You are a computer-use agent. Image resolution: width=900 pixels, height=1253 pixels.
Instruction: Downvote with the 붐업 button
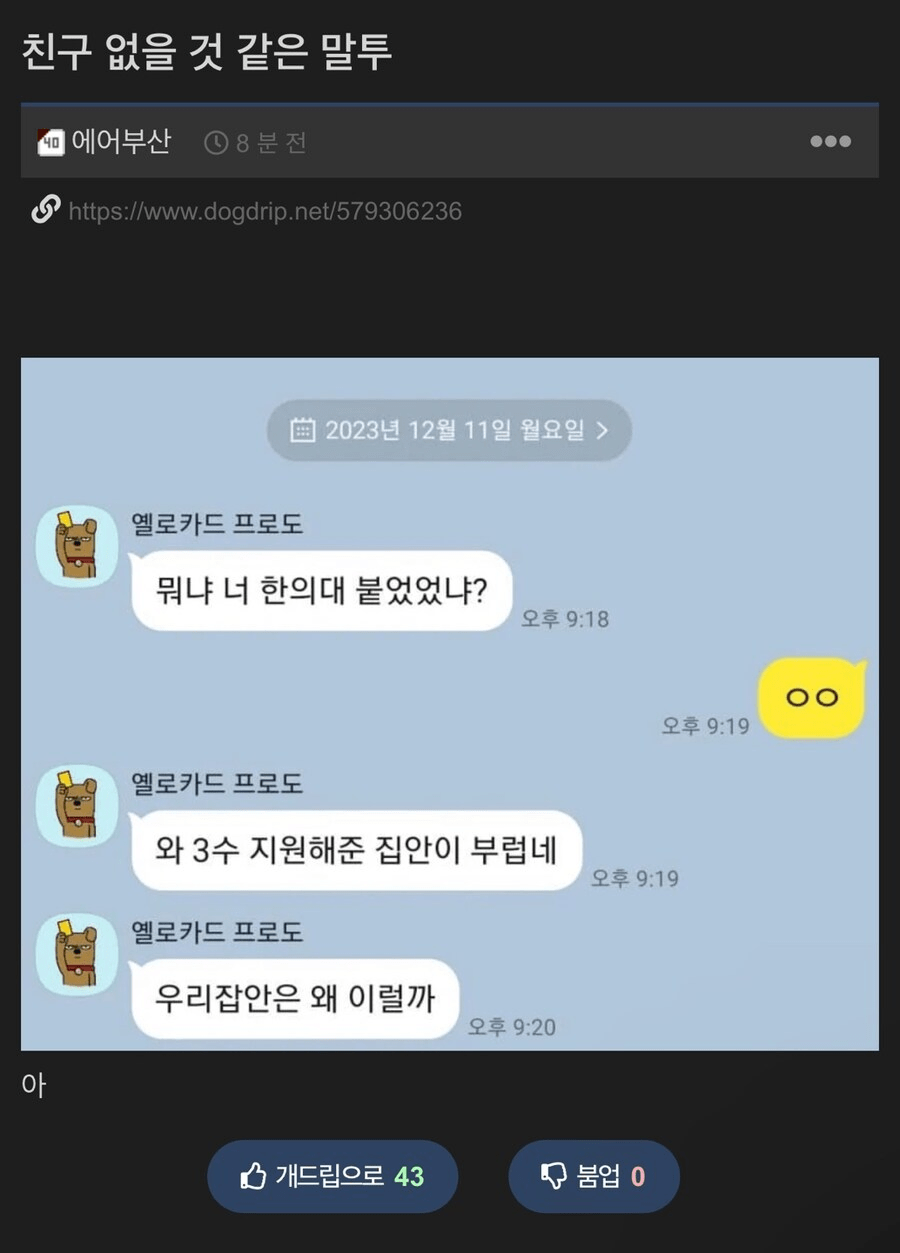click(594, 1176)
